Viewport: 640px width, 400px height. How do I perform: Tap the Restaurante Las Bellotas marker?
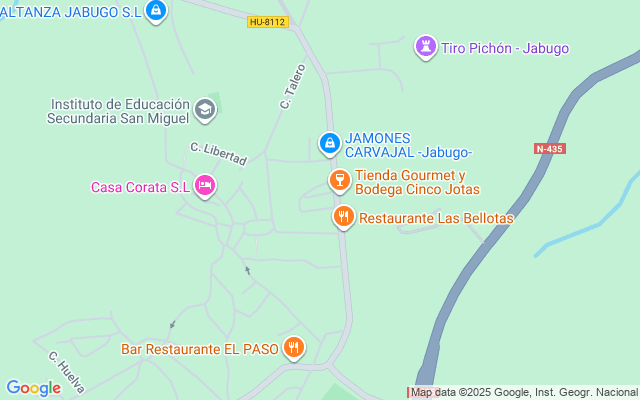pos(344,216)
